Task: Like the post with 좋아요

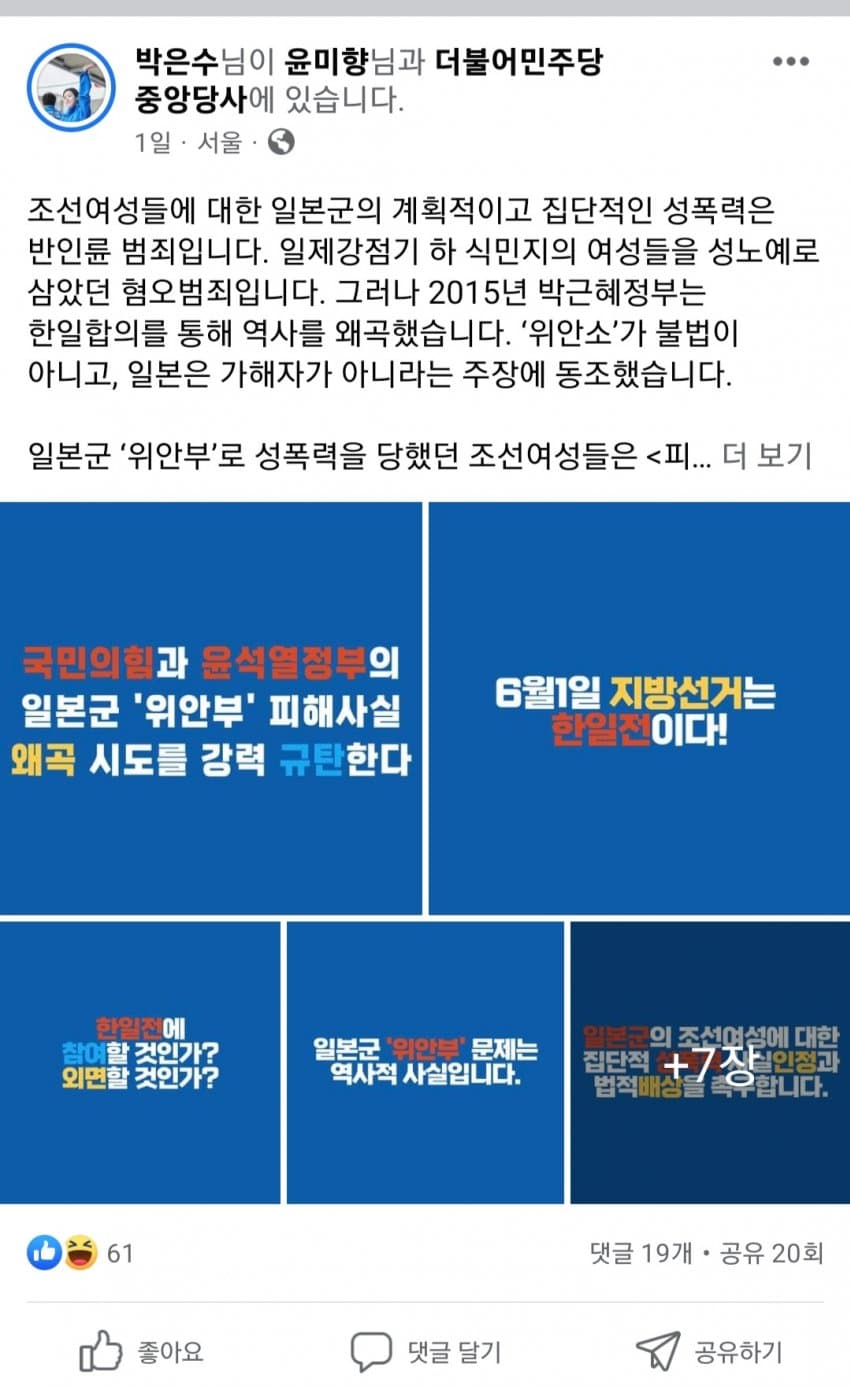Action: point(141,1352)
